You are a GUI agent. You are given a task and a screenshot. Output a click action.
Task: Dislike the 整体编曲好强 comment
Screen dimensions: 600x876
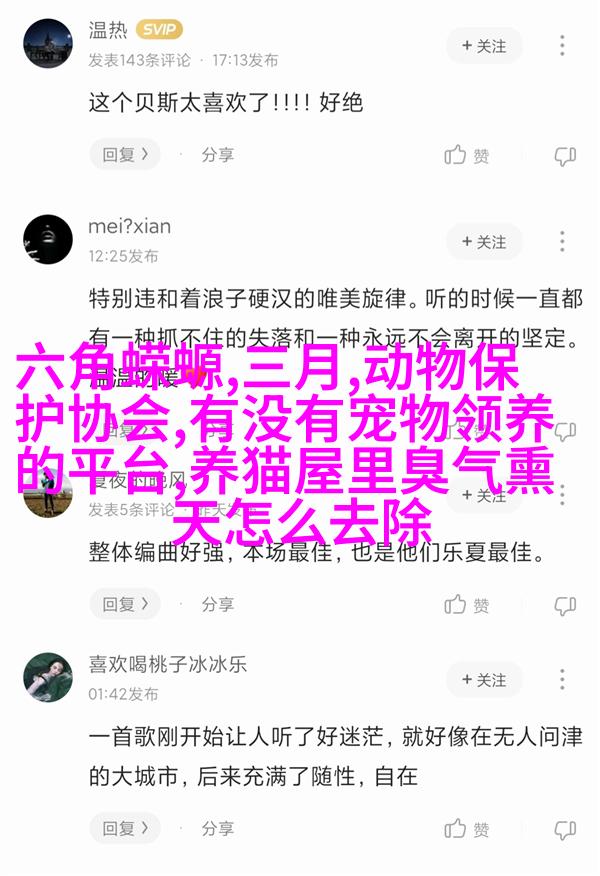[x=565, y=605]
